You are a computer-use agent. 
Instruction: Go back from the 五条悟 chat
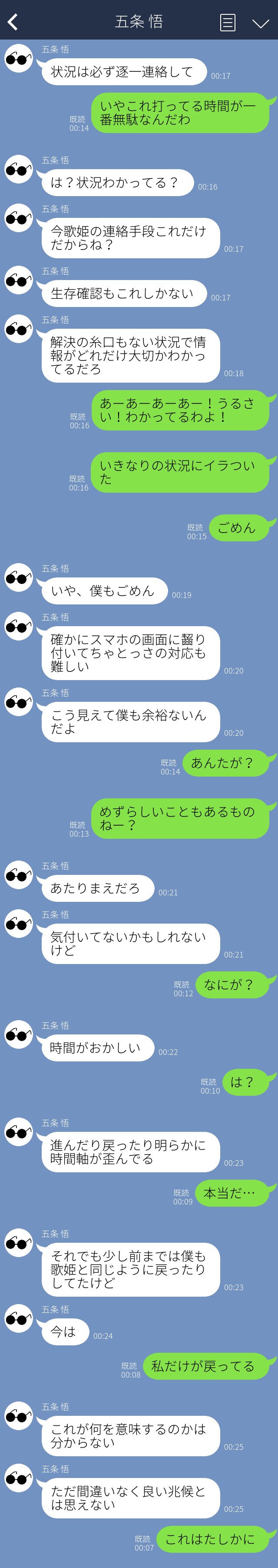click(x=13, y=23)
